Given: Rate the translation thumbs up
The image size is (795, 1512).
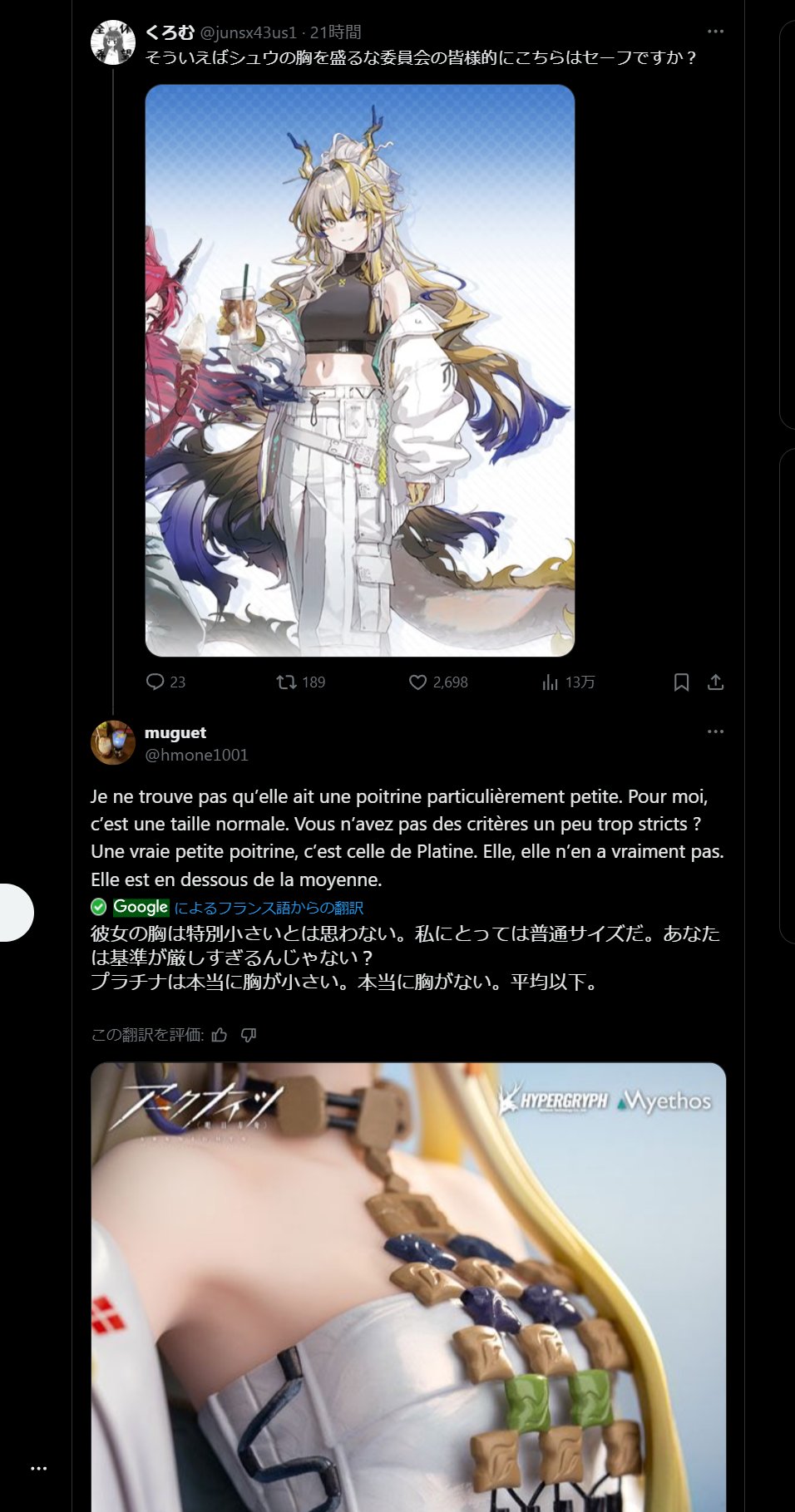Looking at the screenshot, I should [x=220, y=1035].
